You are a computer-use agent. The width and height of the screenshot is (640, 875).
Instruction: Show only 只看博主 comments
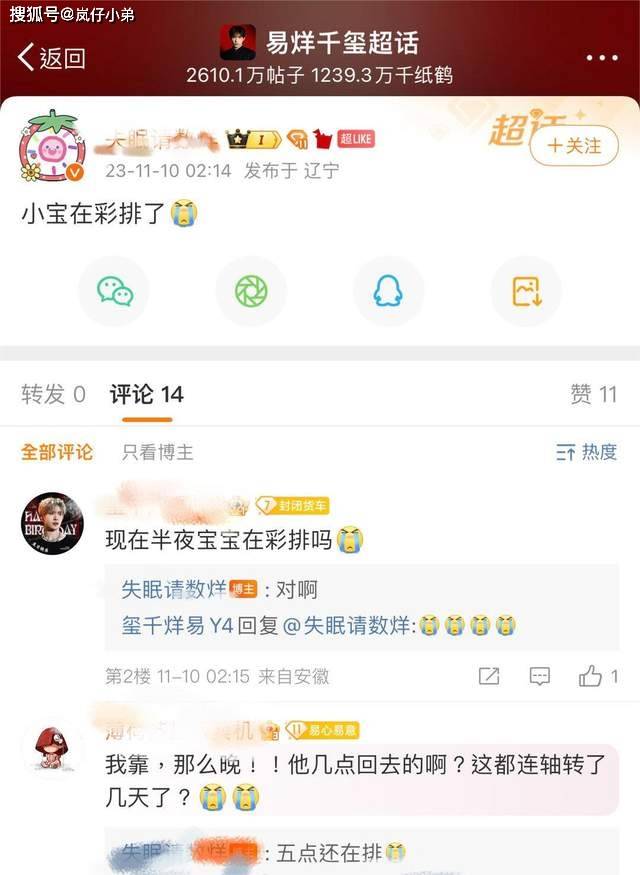click(x=158, y=452)
